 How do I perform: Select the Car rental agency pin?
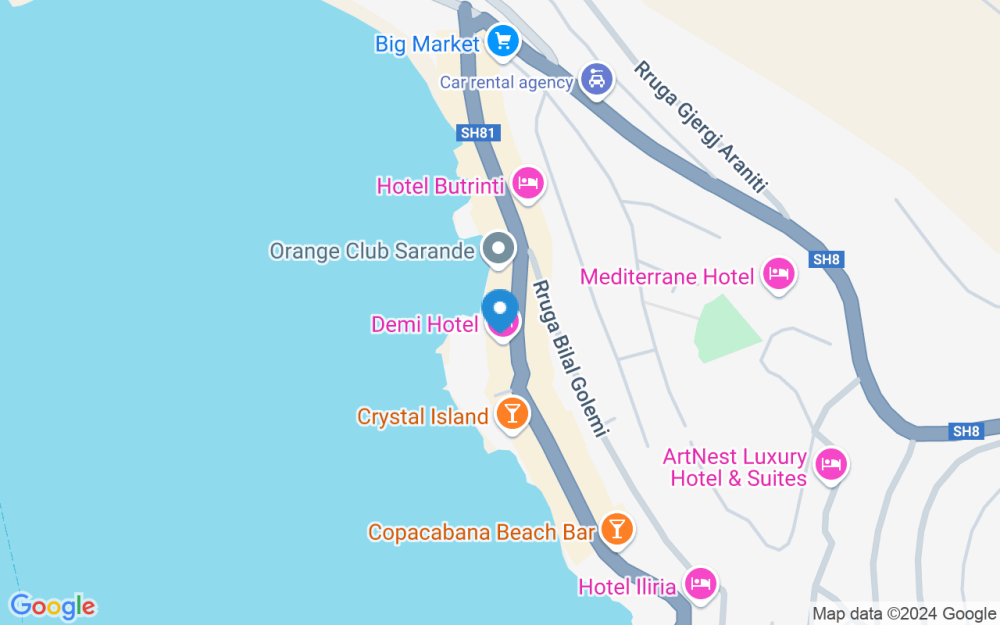coord(596,80)
